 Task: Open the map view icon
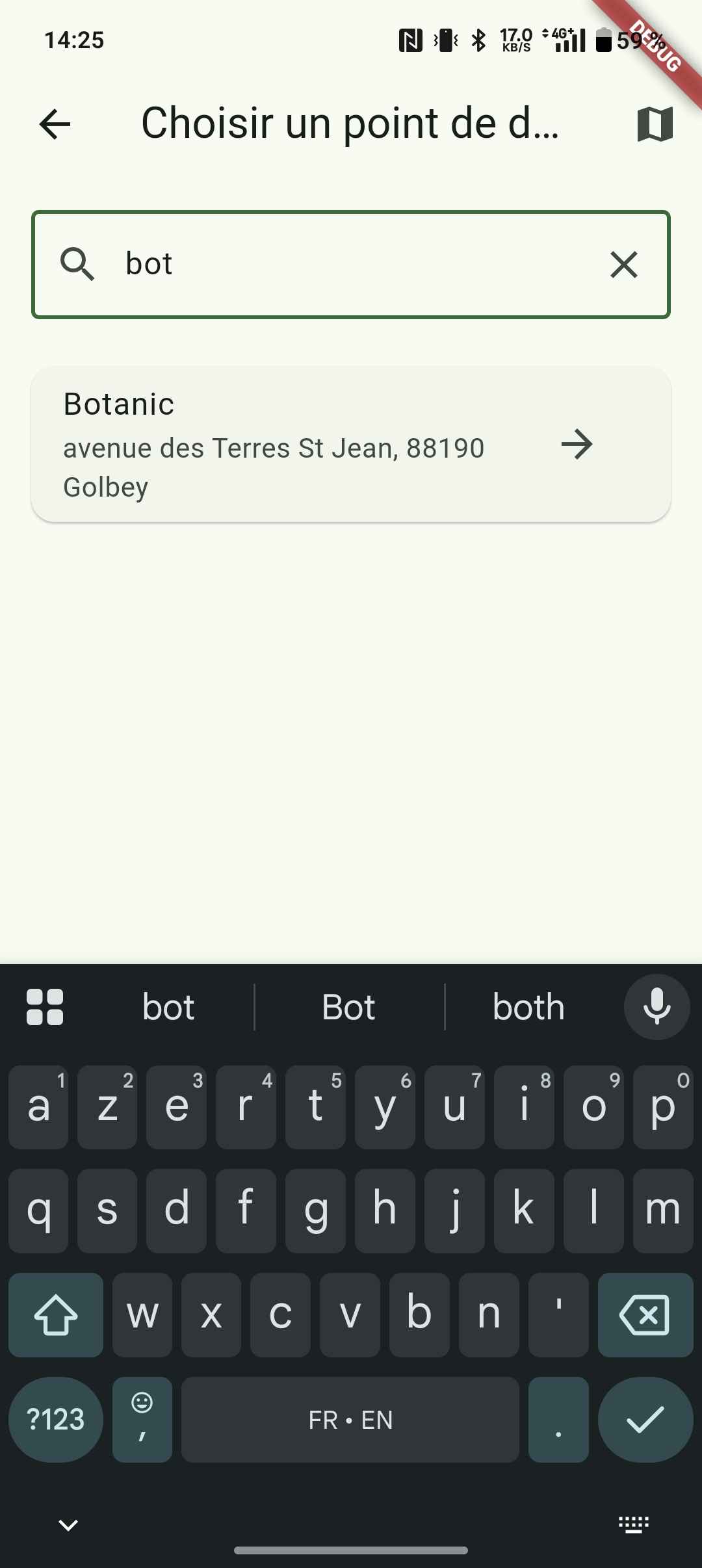[655, 124]
